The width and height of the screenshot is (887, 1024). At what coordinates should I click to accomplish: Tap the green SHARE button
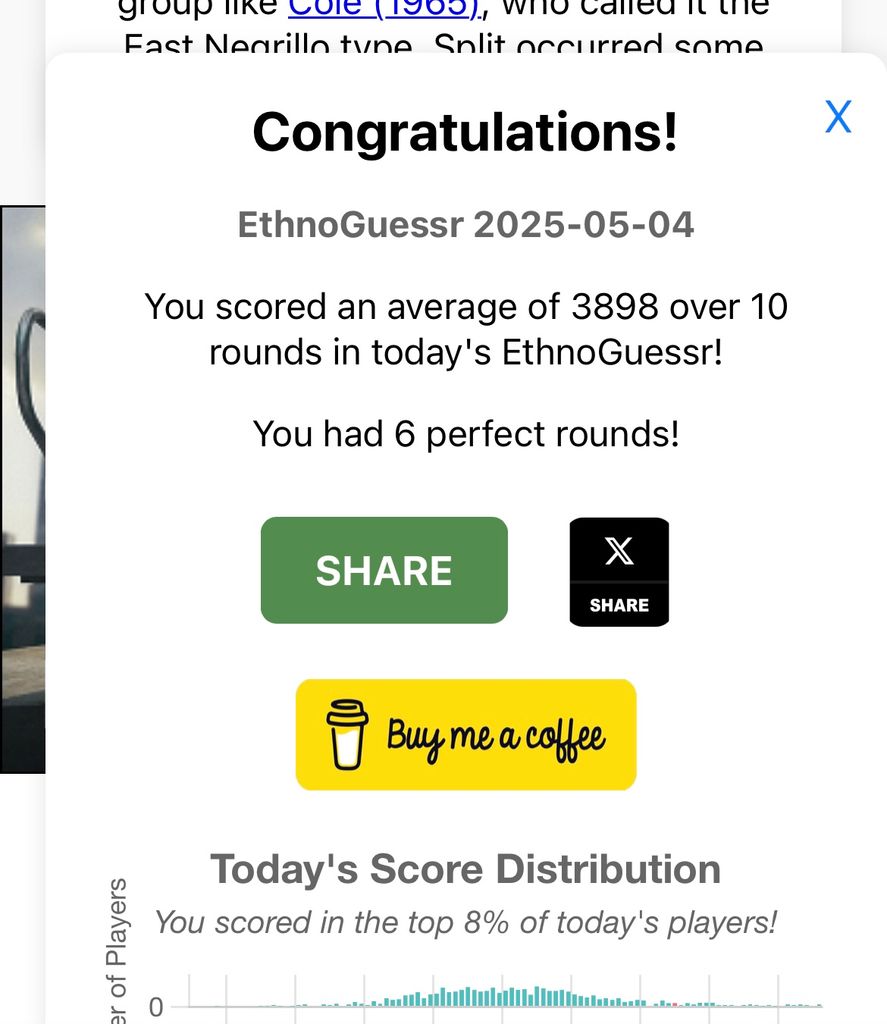tap(384, 570)
